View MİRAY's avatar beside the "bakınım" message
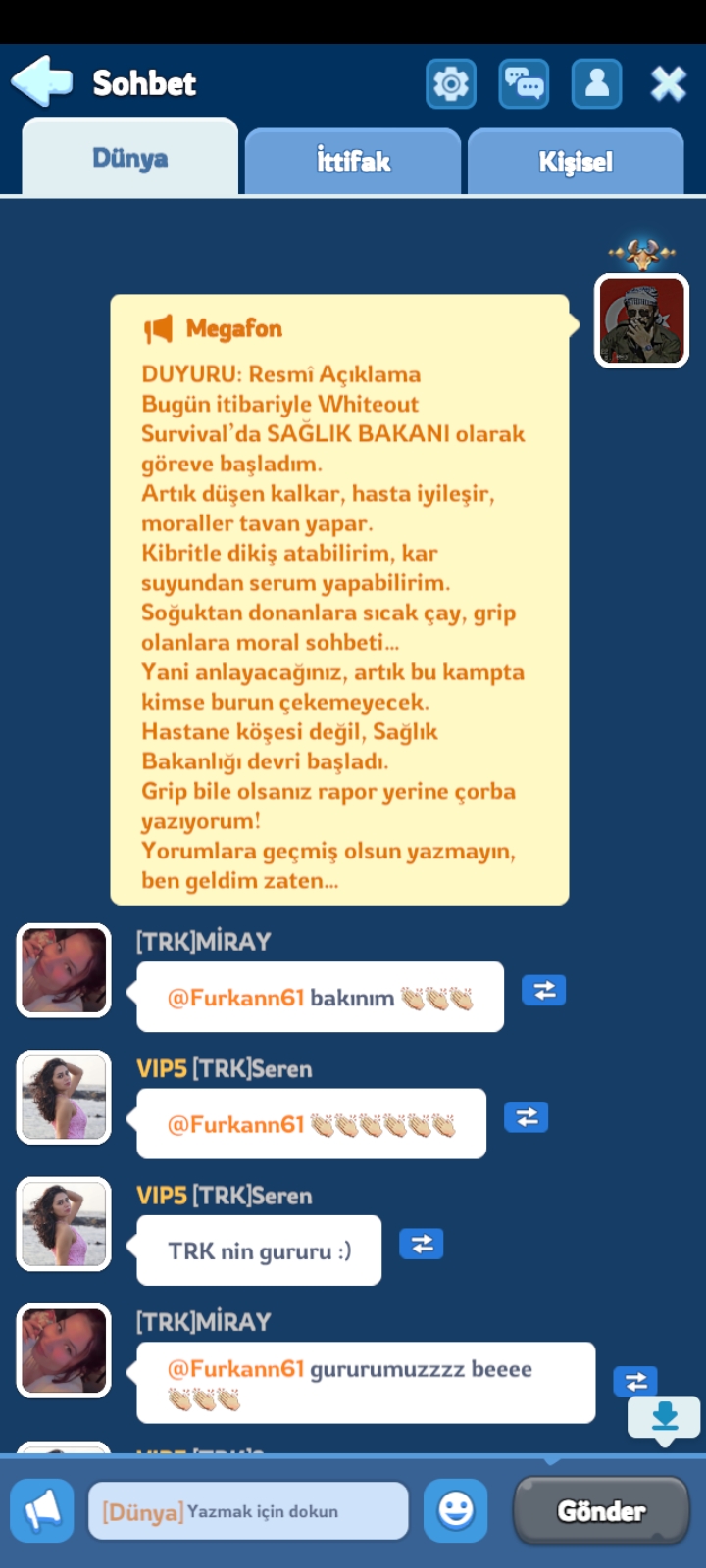 pyautogui.click(x=64, y=970)
